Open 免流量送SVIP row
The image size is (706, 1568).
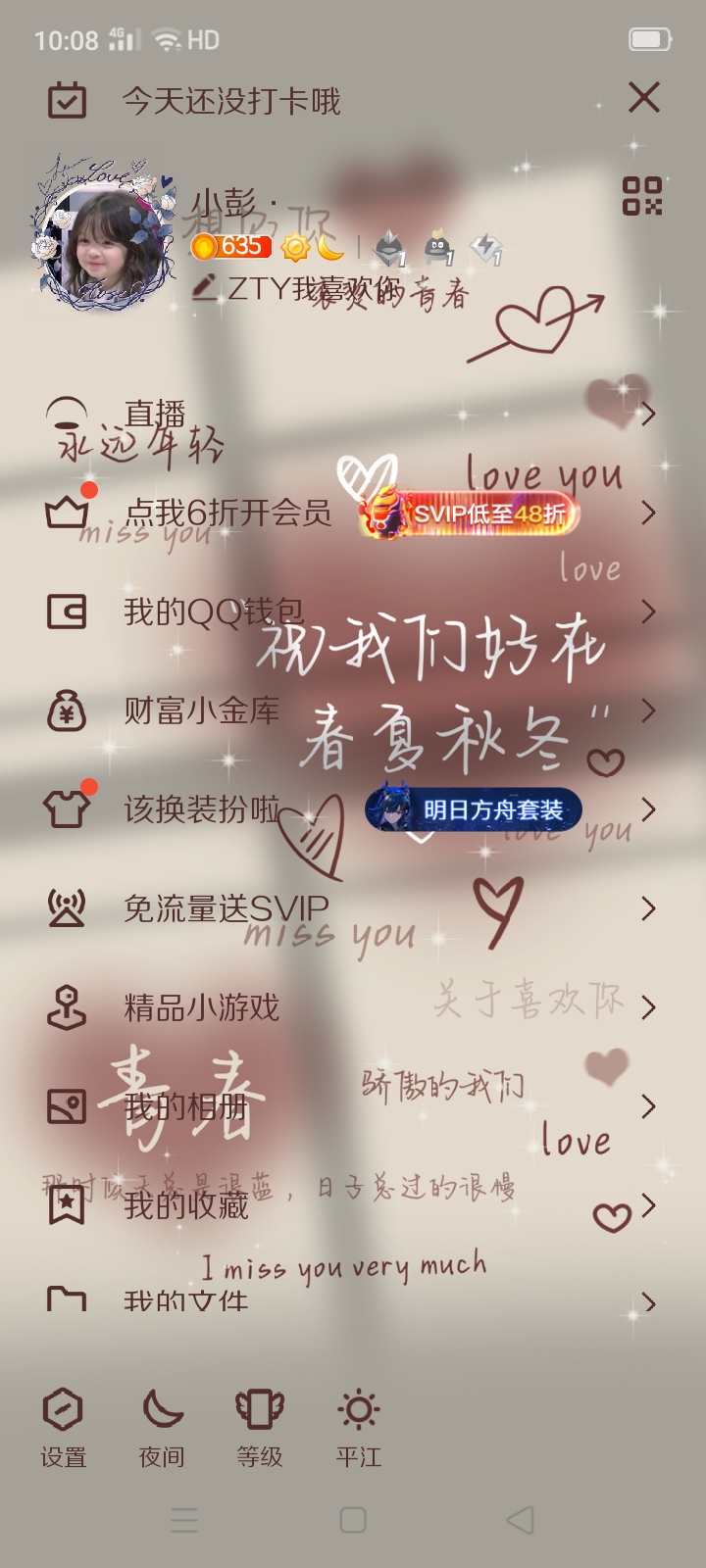pyautogui.click(x=226, y=908)
